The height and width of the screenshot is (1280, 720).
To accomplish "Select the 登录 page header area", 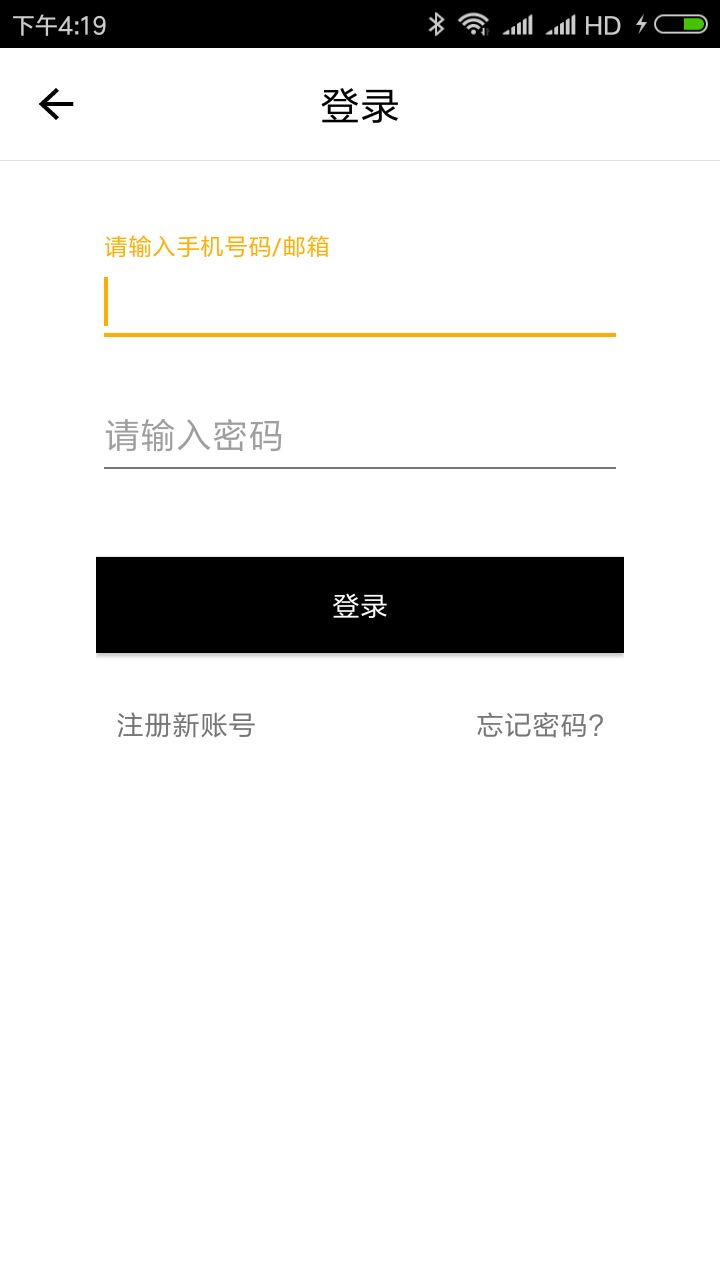I will (359, 103).
